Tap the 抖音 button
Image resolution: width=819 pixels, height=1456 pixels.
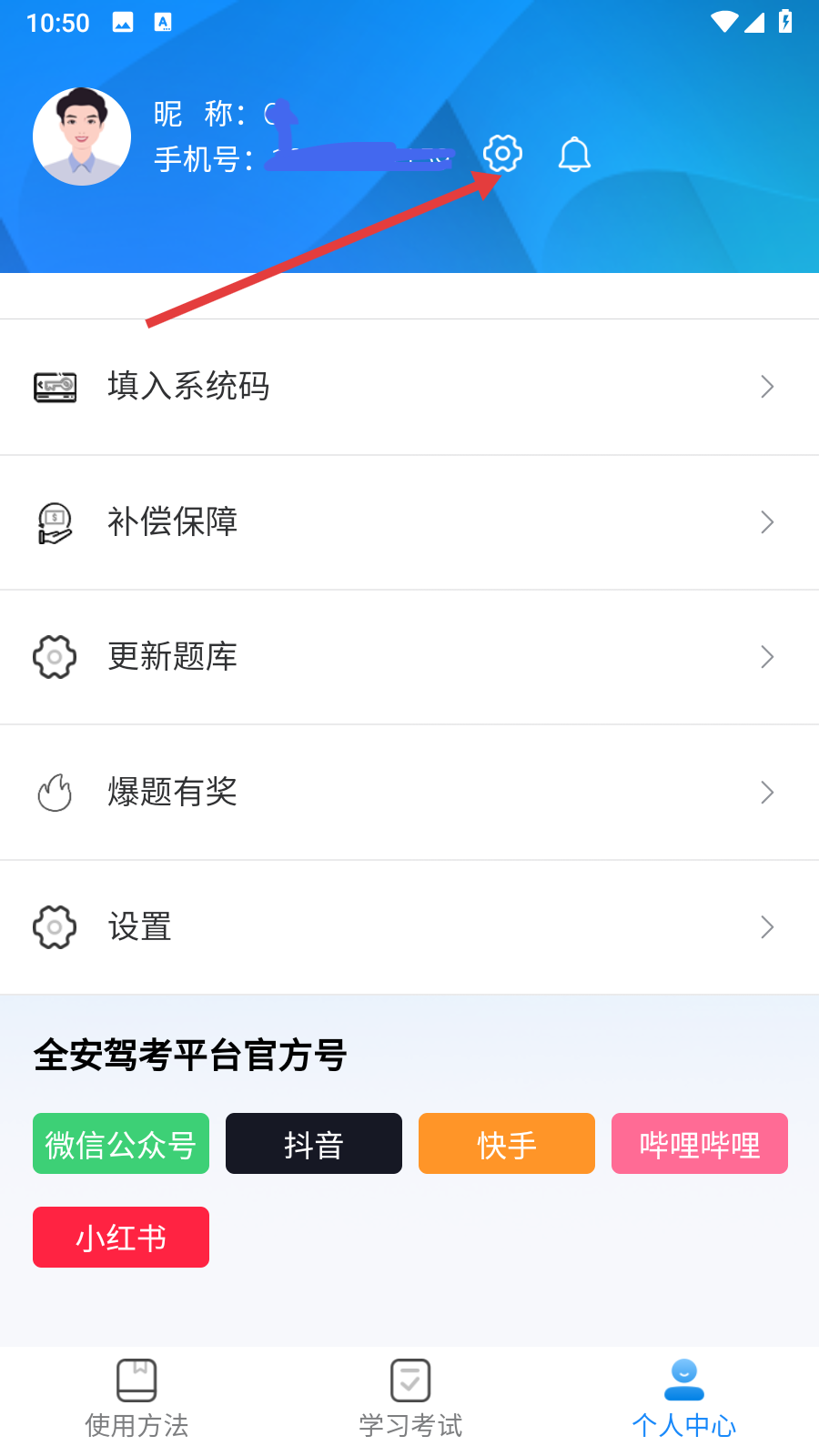tap(314, 1144)
